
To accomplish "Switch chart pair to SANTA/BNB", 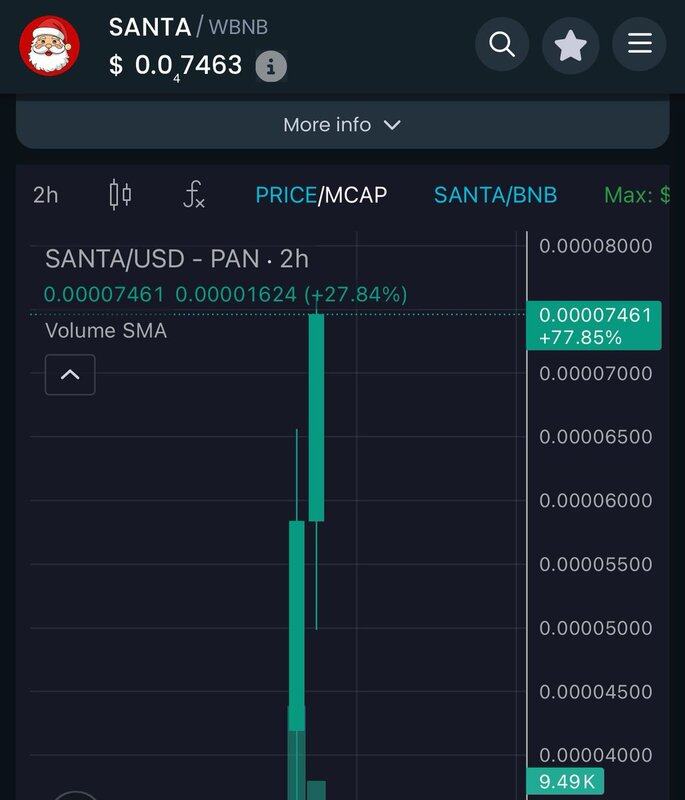I will tap(495, 195).
